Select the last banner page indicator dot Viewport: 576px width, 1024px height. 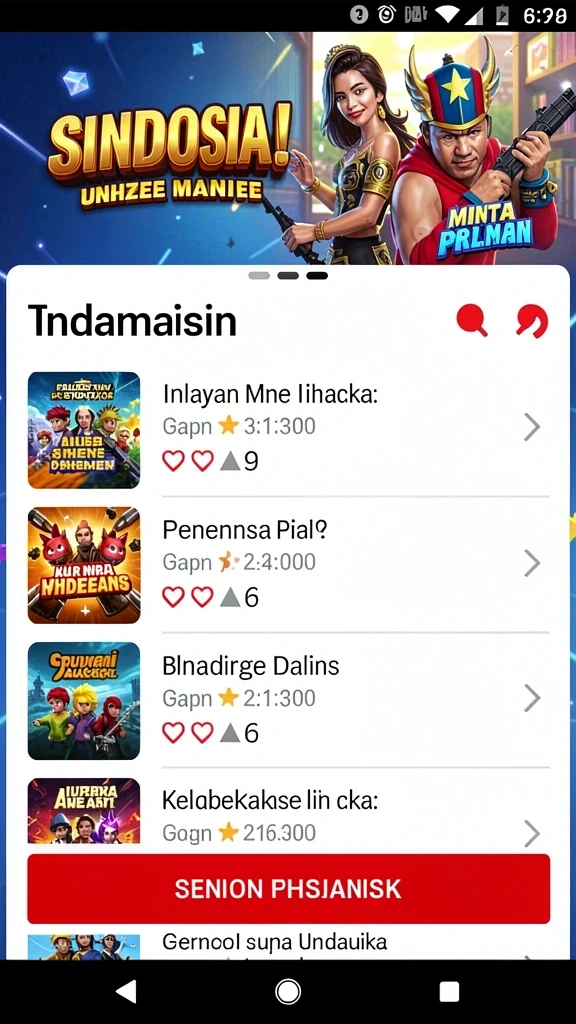(x=317, y=276)
